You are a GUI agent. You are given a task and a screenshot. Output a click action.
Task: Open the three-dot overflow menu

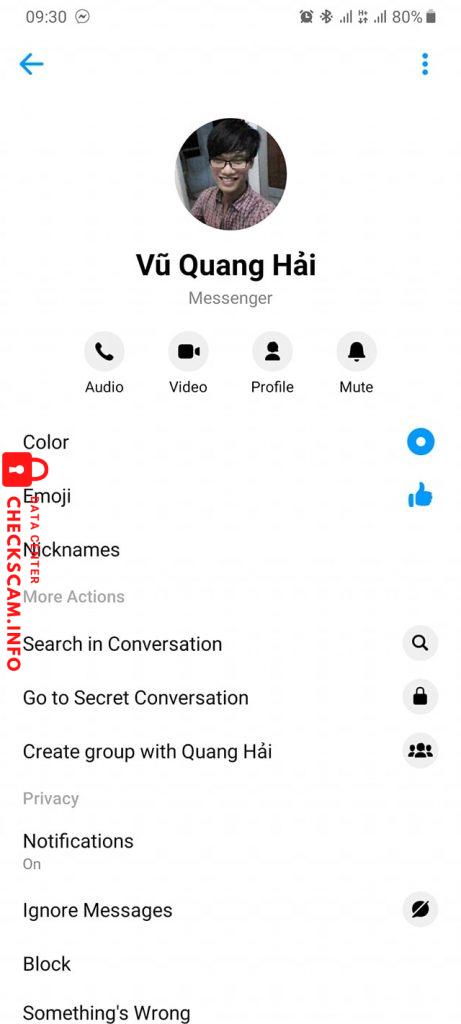point(425,64)
